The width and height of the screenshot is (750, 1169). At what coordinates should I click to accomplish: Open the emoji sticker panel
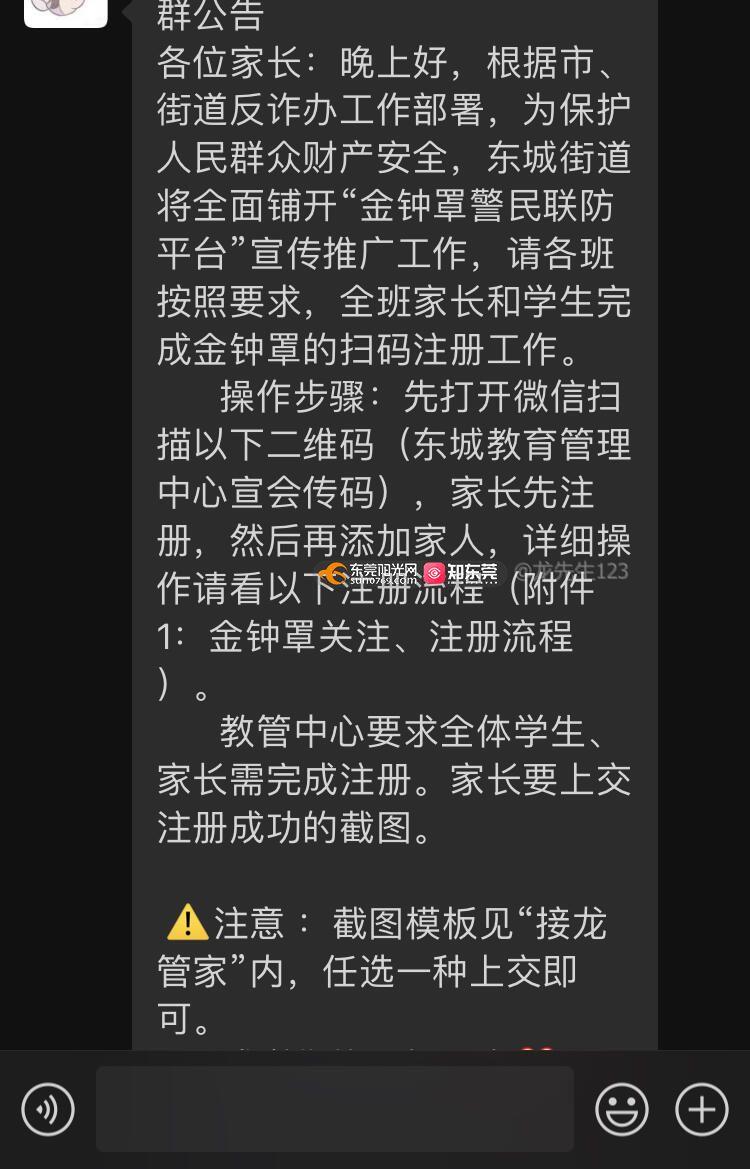[621, 1109]
